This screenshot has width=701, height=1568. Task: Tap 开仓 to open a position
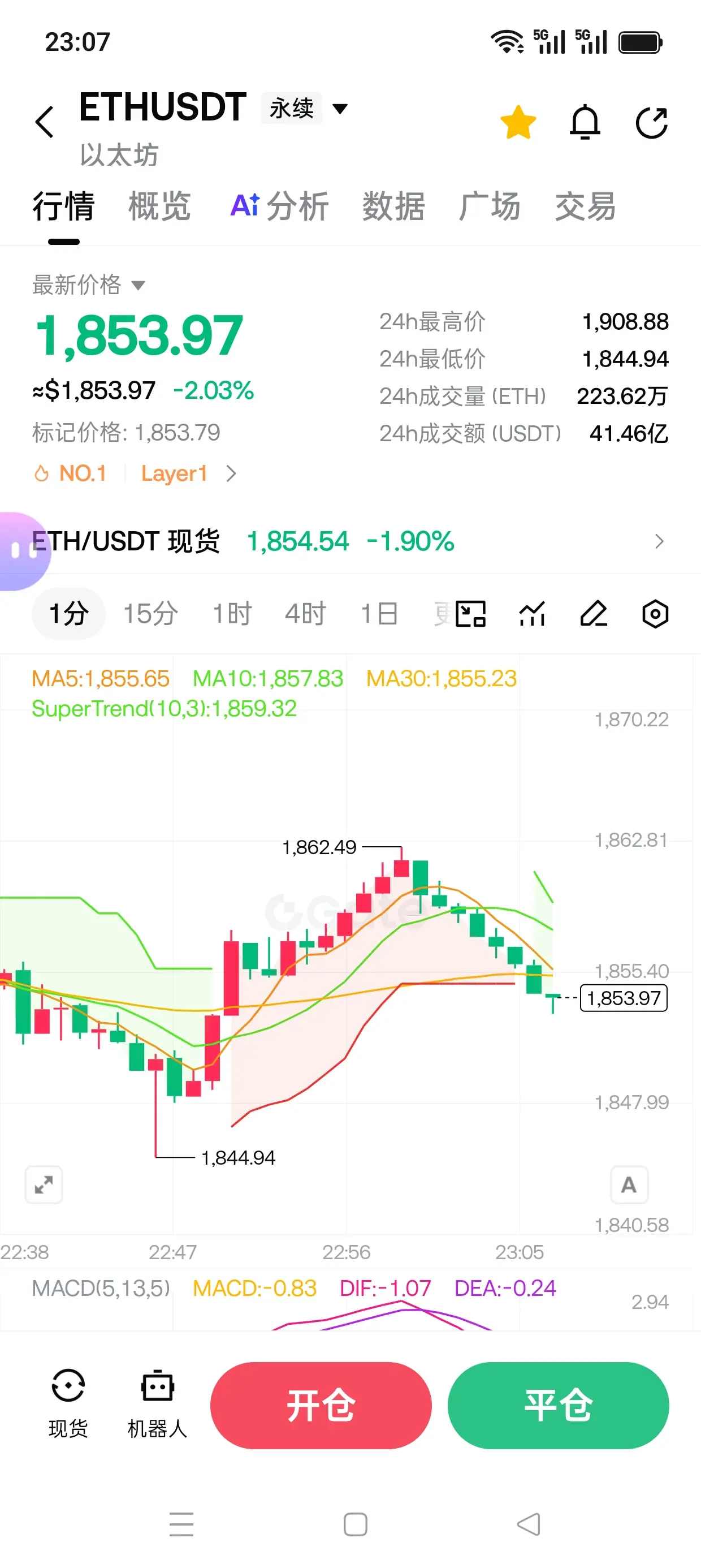click(x=321, y=1406)
